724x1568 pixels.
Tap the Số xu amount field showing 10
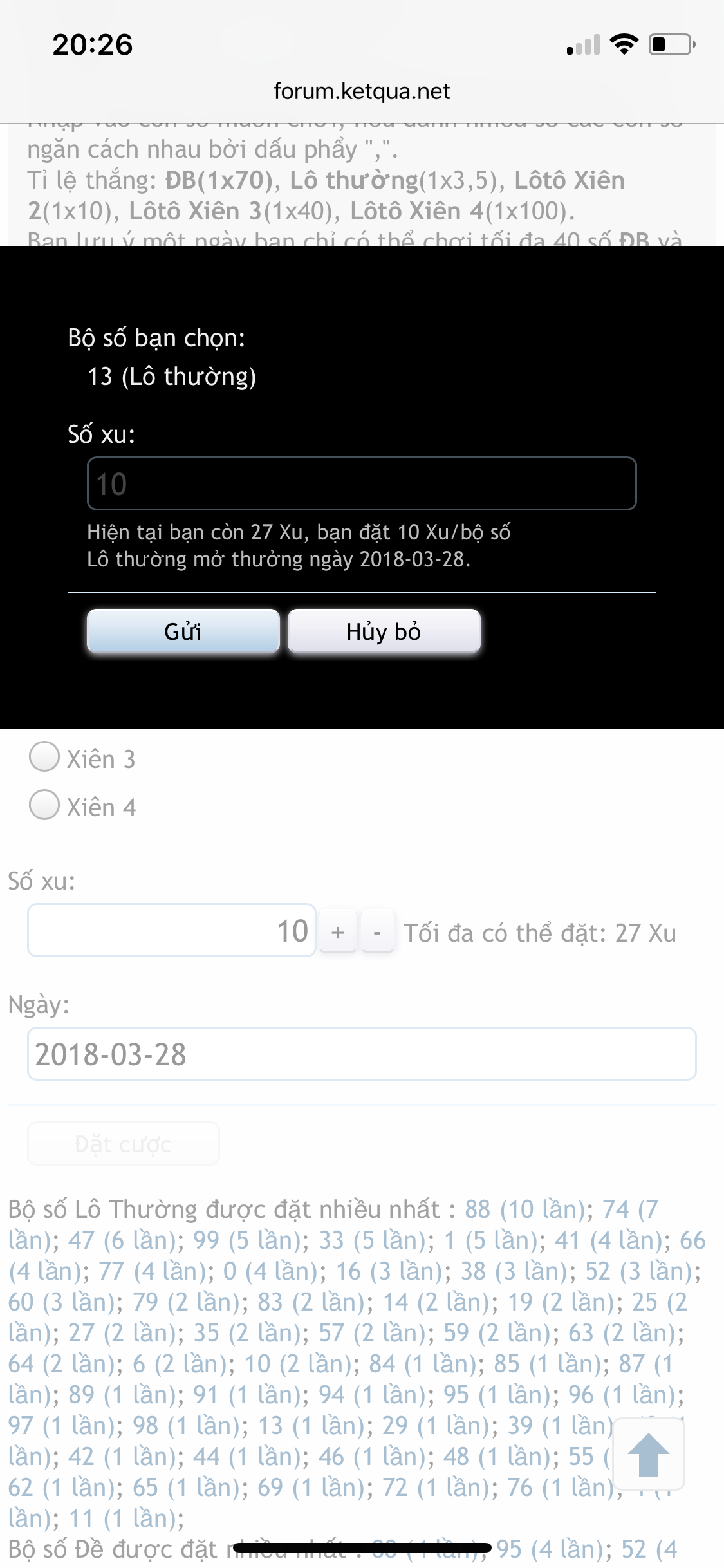coord(171,931)
